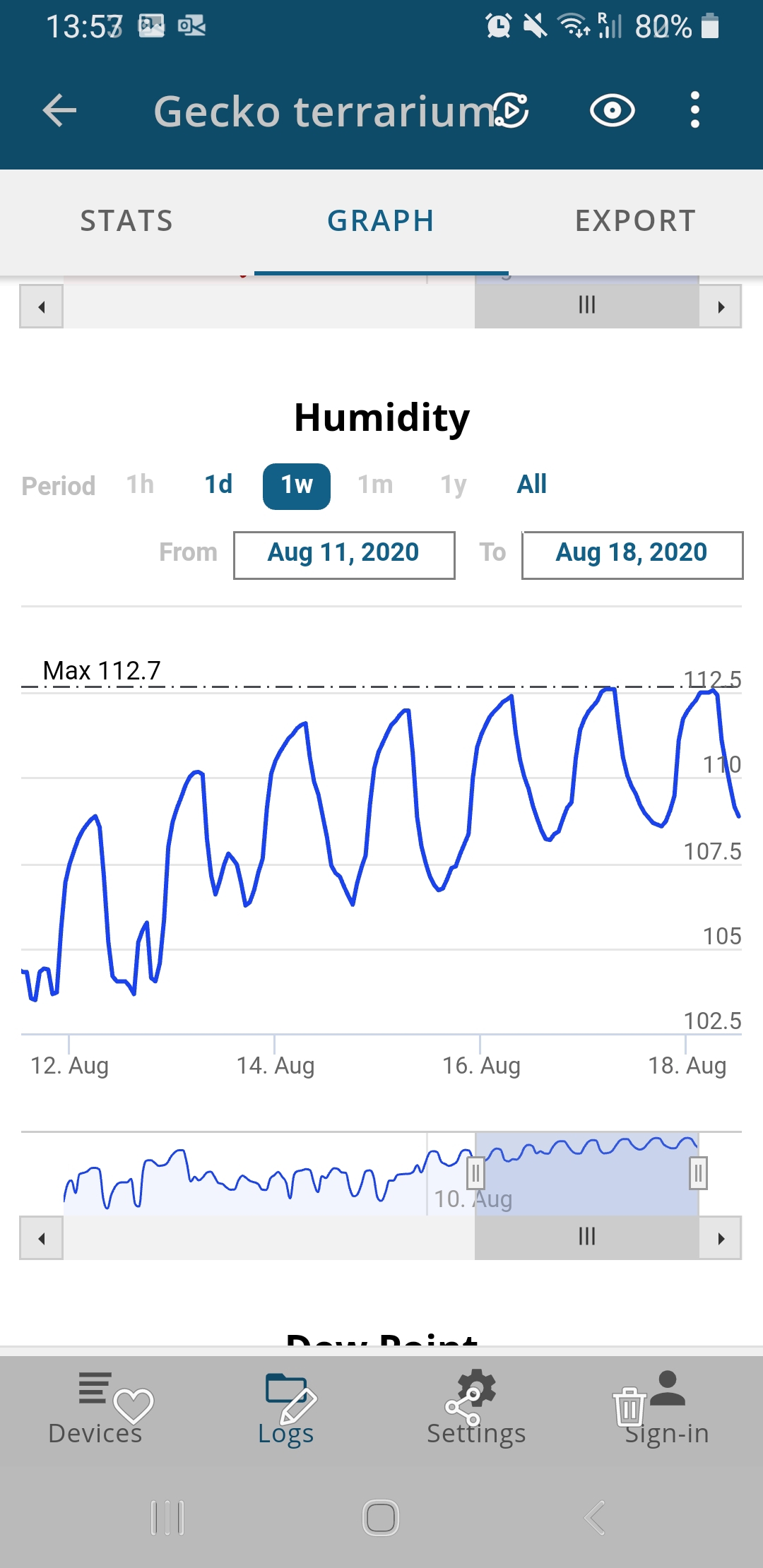Image resolution: width=763 pixels, height=1568 pixels.
Task: Open the Devices tab in bottom navigation
Action: point(95,1409)
